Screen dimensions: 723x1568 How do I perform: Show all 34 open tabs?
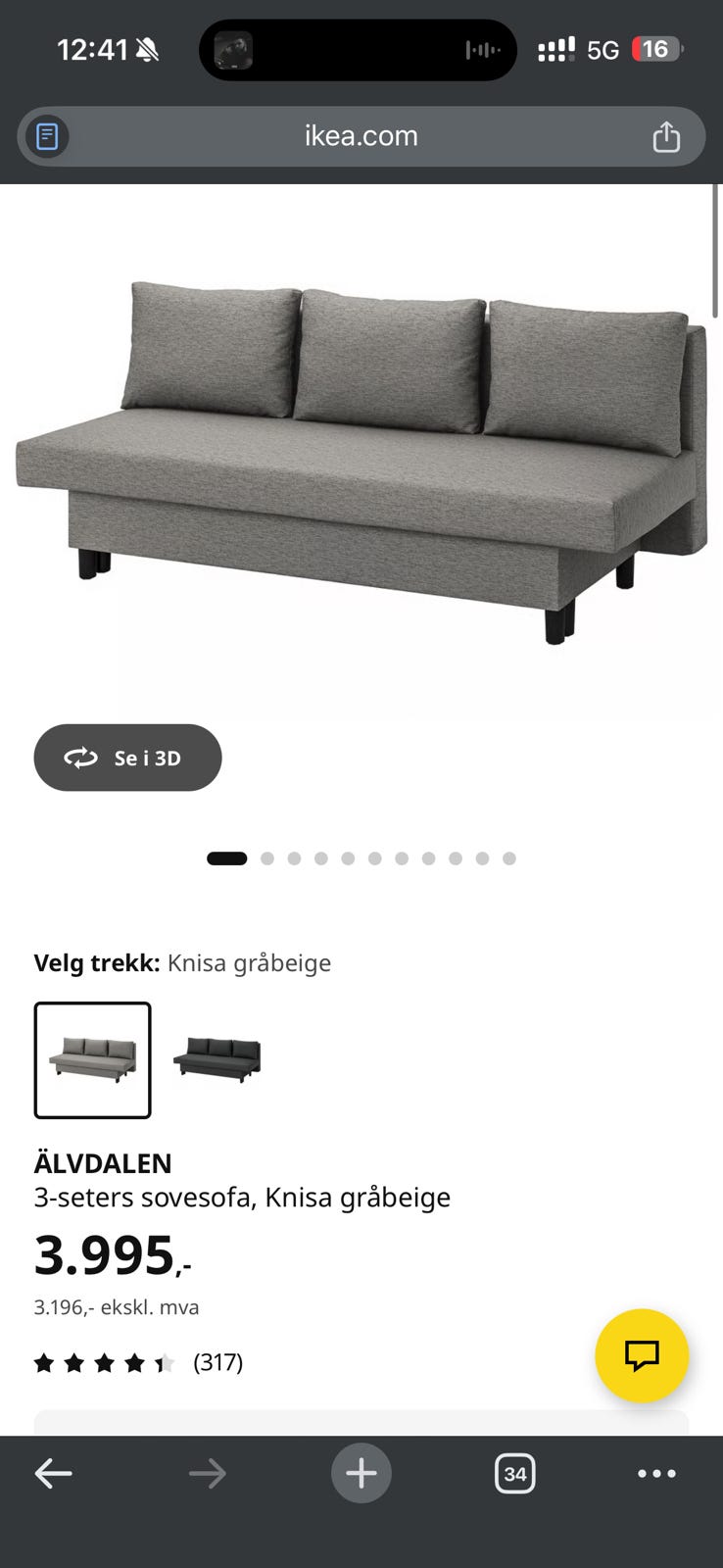[x=515, y=1473]
